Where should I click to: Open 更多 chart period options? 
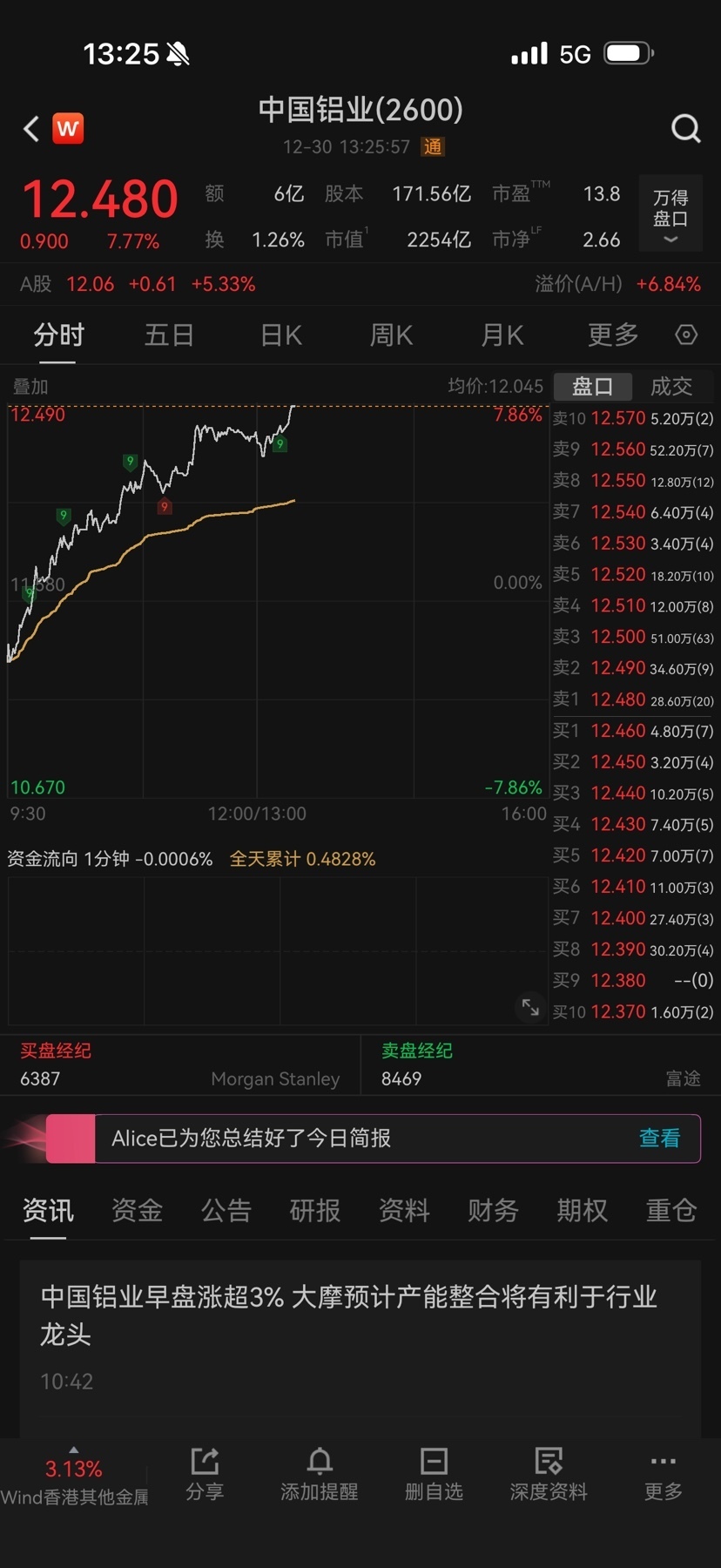(613, 335)
